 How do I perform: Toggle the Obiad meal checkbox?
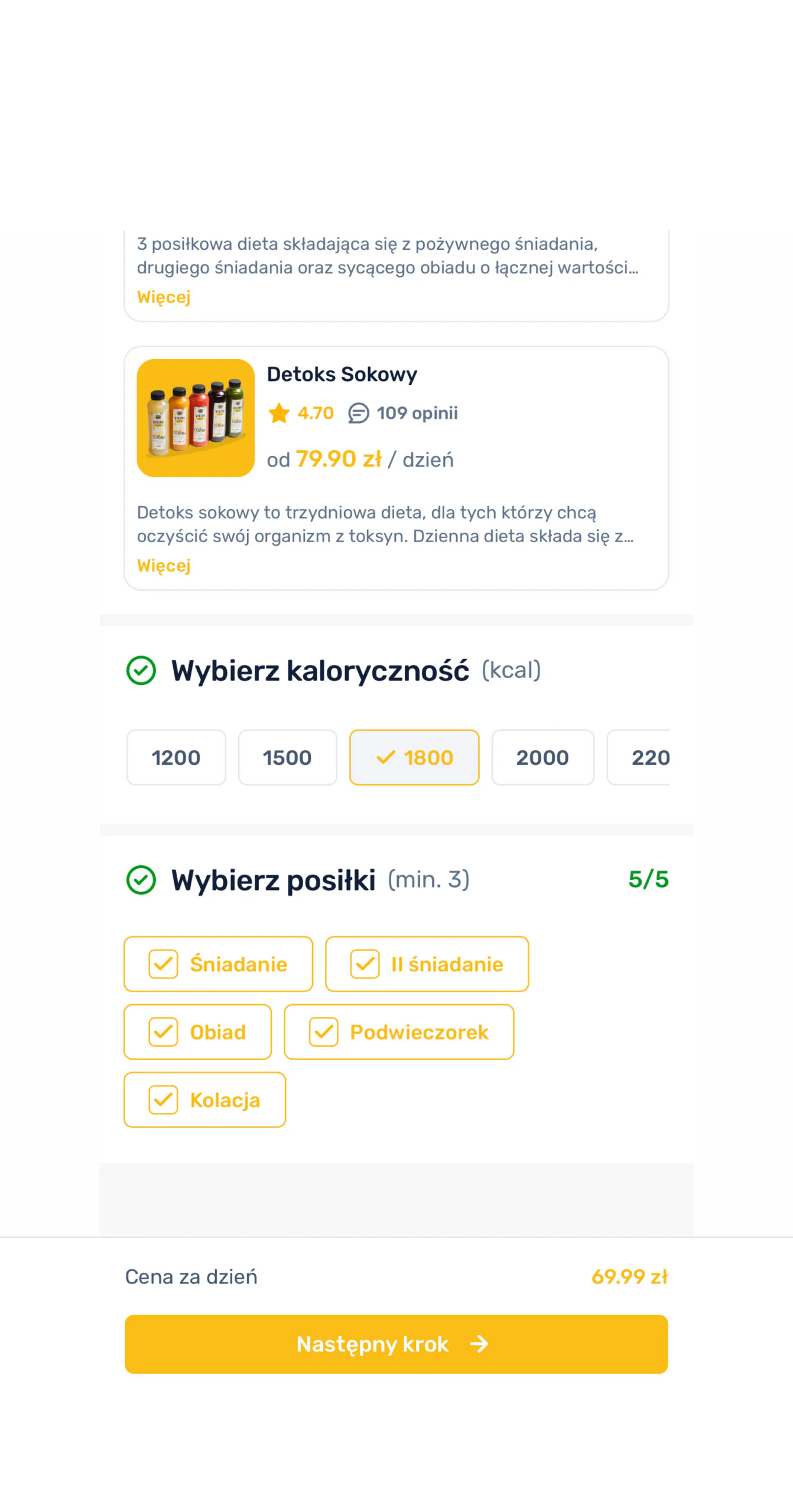click(197, 1032)
